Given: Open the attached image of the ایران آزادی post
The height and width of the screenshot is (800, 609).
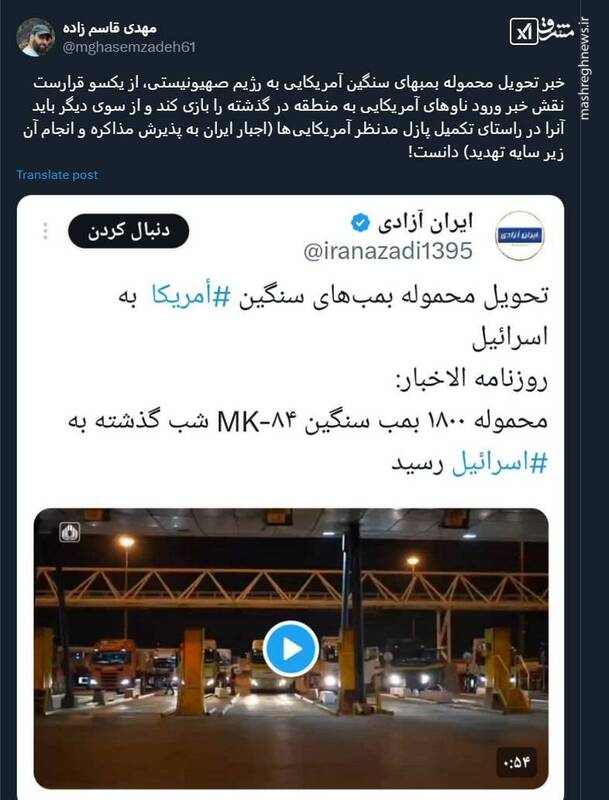Looking at the screenshot, I should 290,649.
